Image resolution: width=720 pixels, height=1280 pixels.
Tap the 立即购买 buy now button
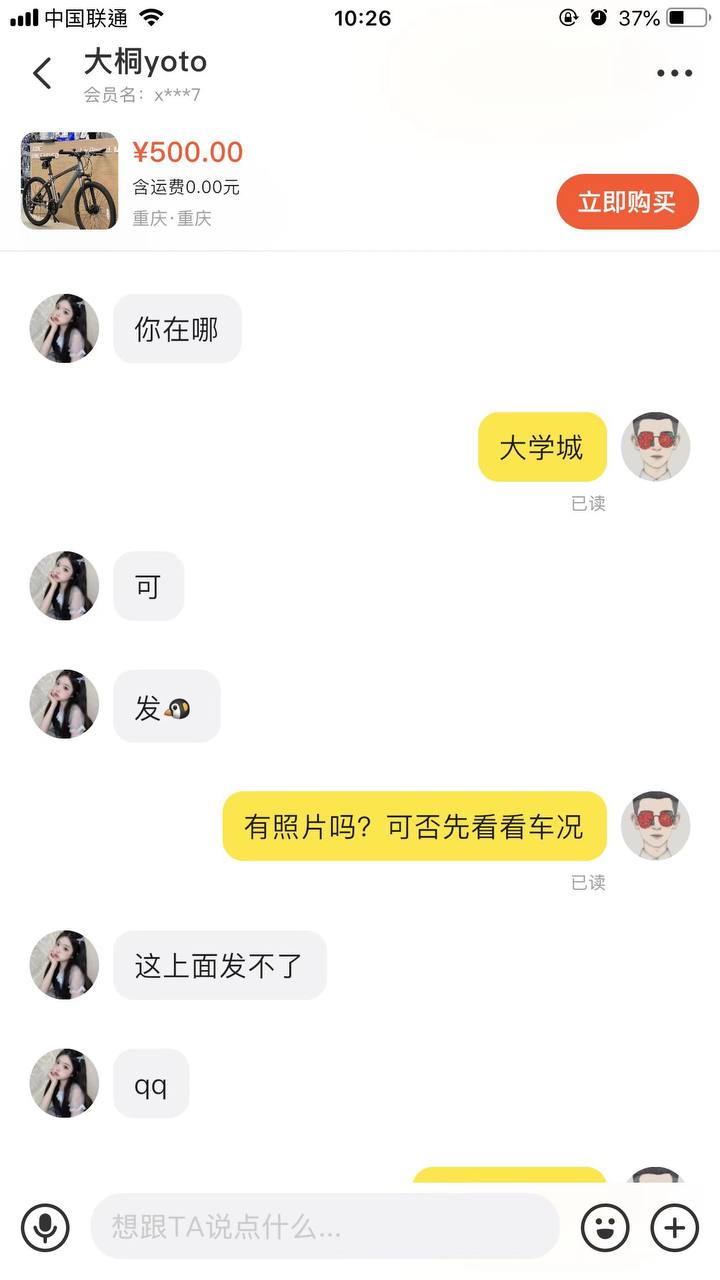[x=627, y=202]
